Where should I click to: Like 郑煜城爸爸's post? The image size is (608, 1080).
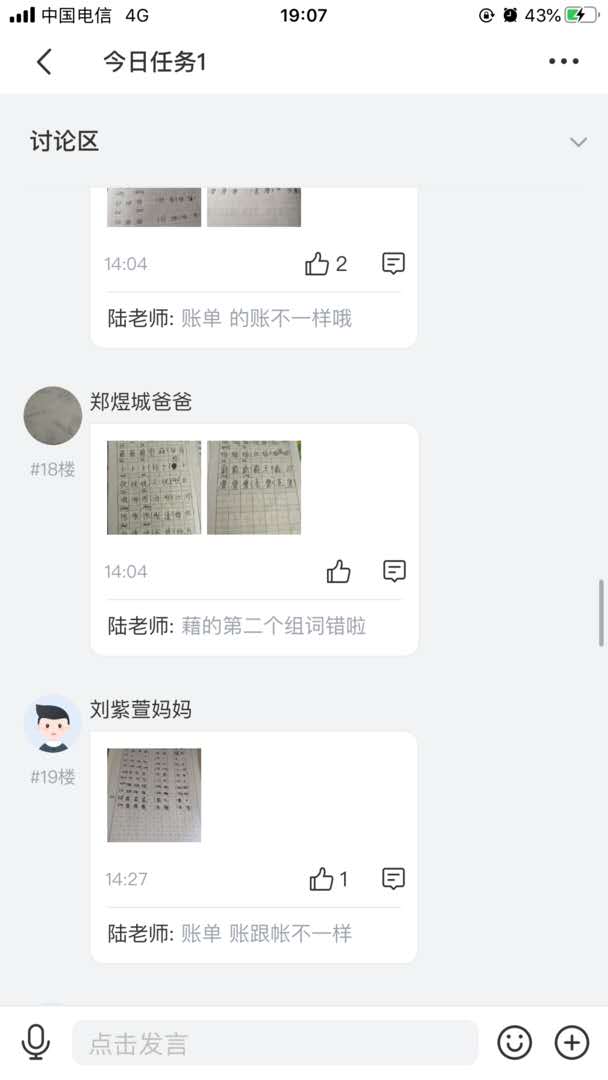339,572
